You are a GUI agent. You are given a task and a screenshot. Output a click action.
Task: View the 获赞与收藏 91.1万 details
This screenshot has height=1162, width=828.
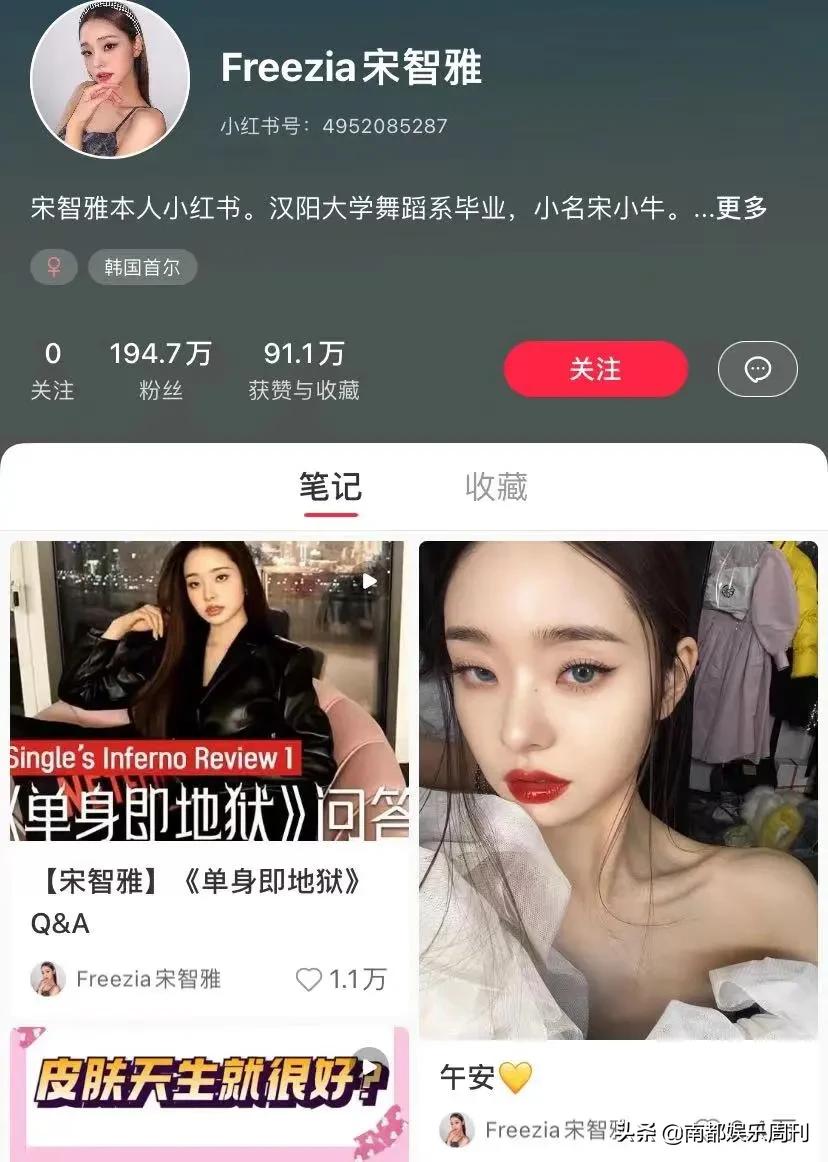tap(305, 369)
